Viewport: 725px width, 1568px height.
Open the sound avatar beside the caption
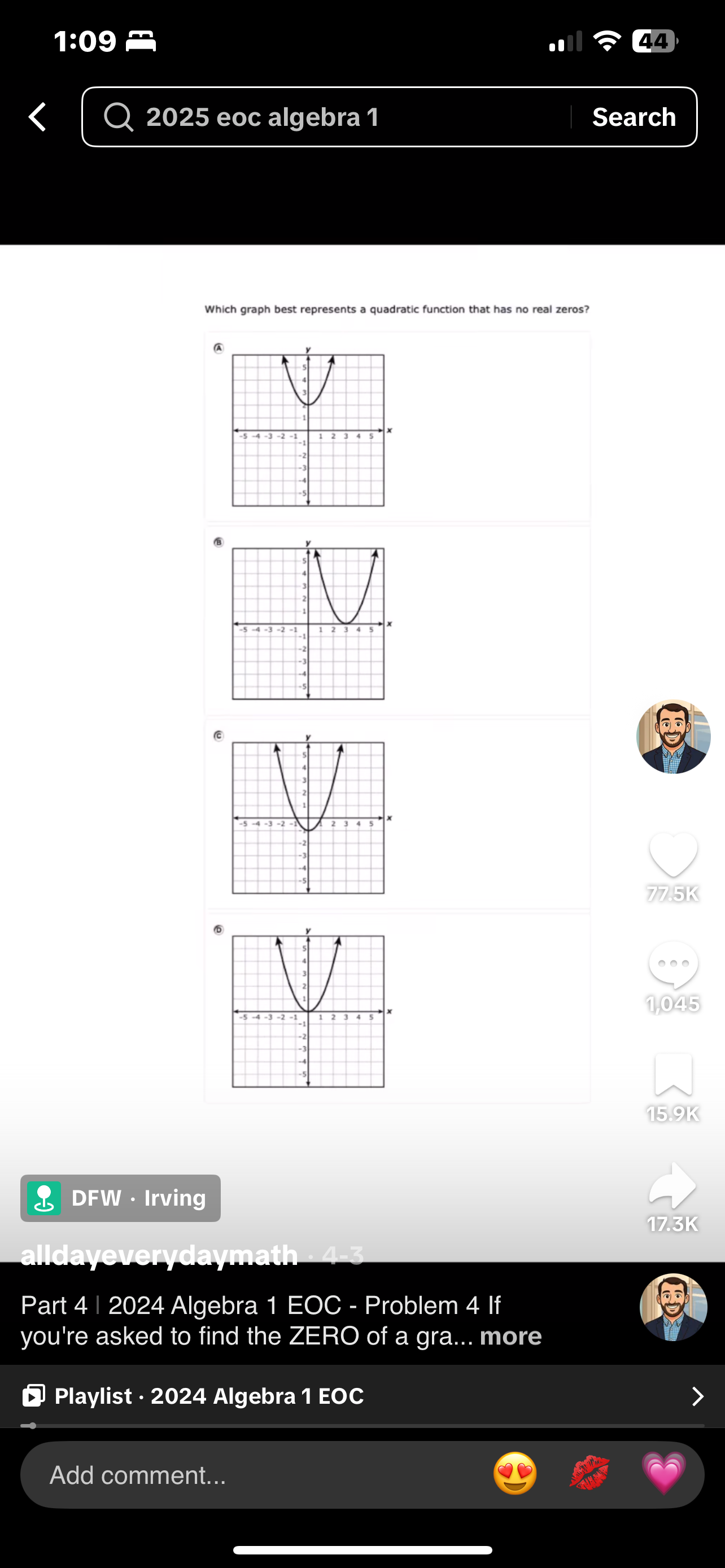[672, 1307]
